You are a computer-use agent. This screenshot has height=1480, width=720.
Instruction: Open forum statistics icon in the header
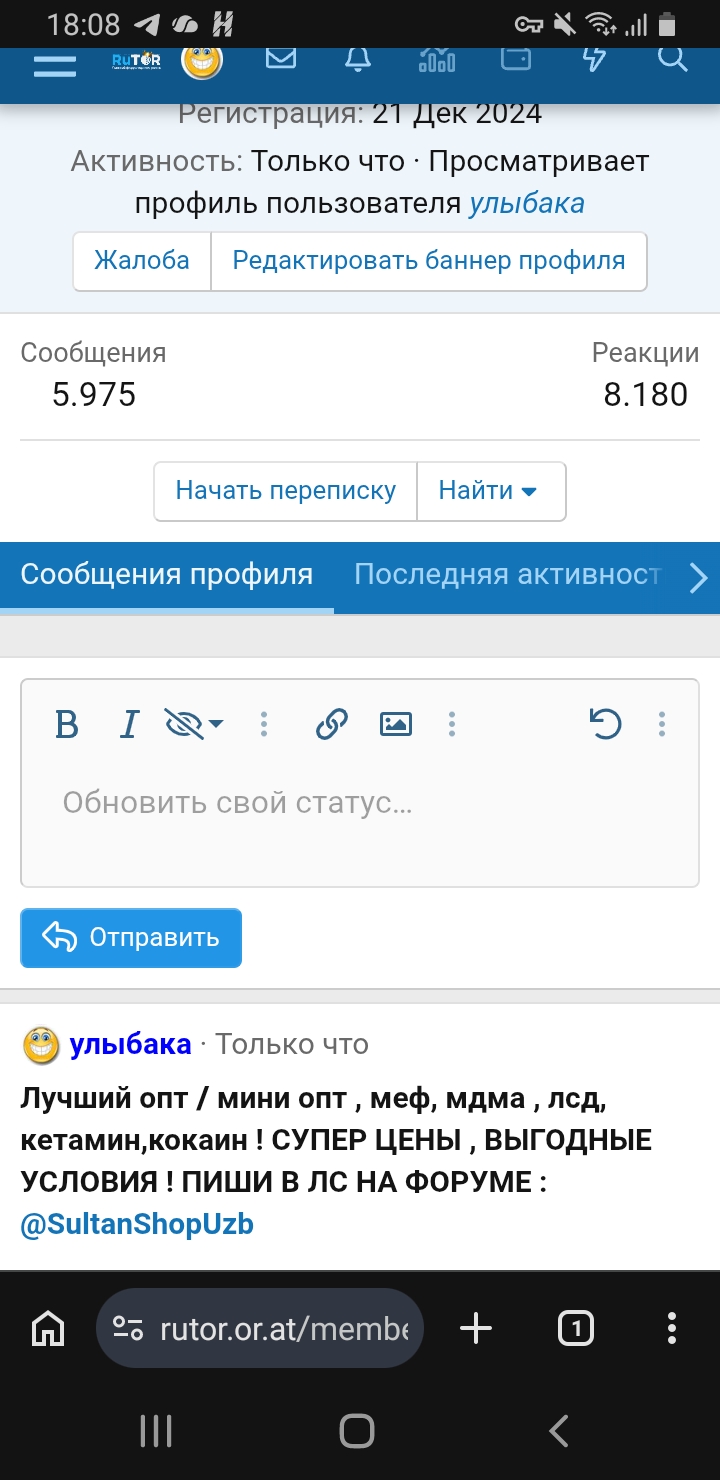(x=436, y=60)
